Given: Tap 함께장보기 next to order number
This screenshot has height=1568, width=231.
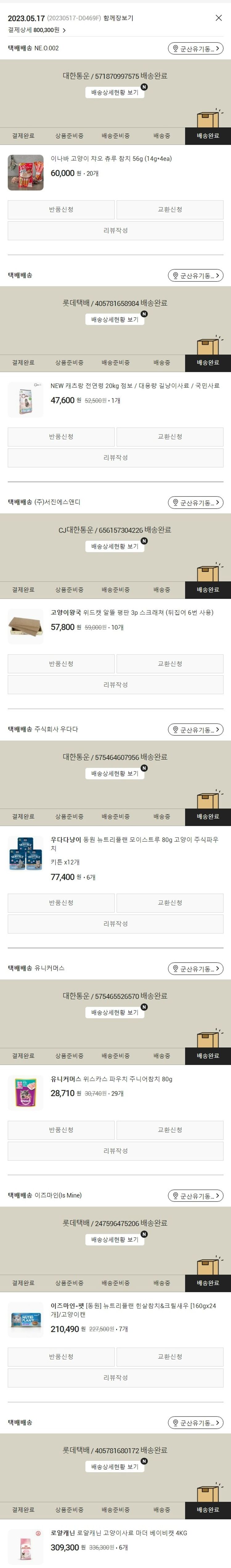Looking at the screenshot, I should (118, 18).
